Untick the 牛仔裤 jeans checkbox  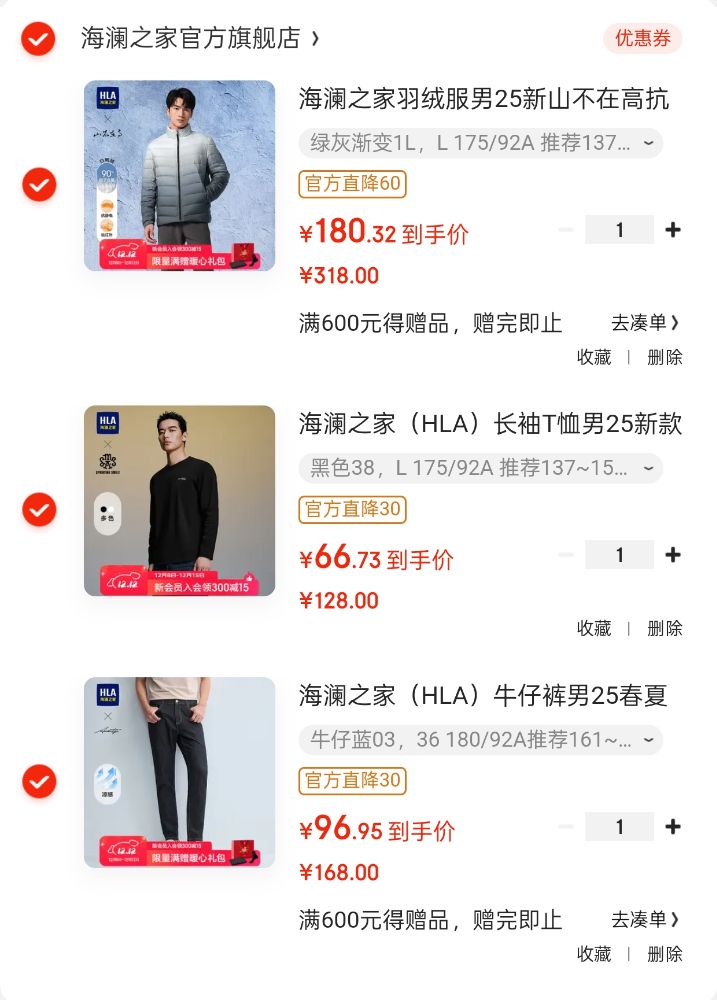click(x=39, y=781)
